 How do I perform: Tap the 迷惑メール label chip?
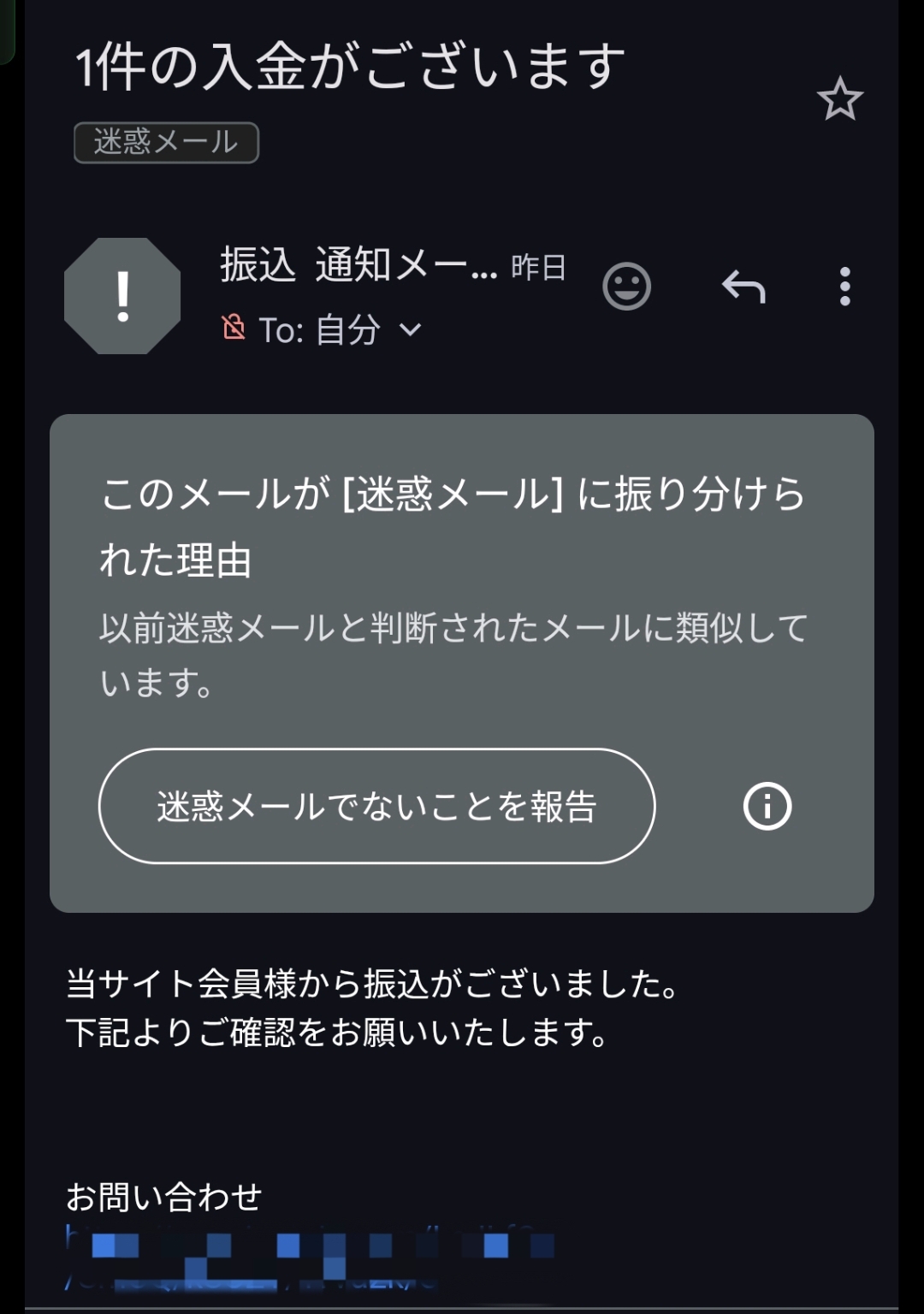click(166, 142)
